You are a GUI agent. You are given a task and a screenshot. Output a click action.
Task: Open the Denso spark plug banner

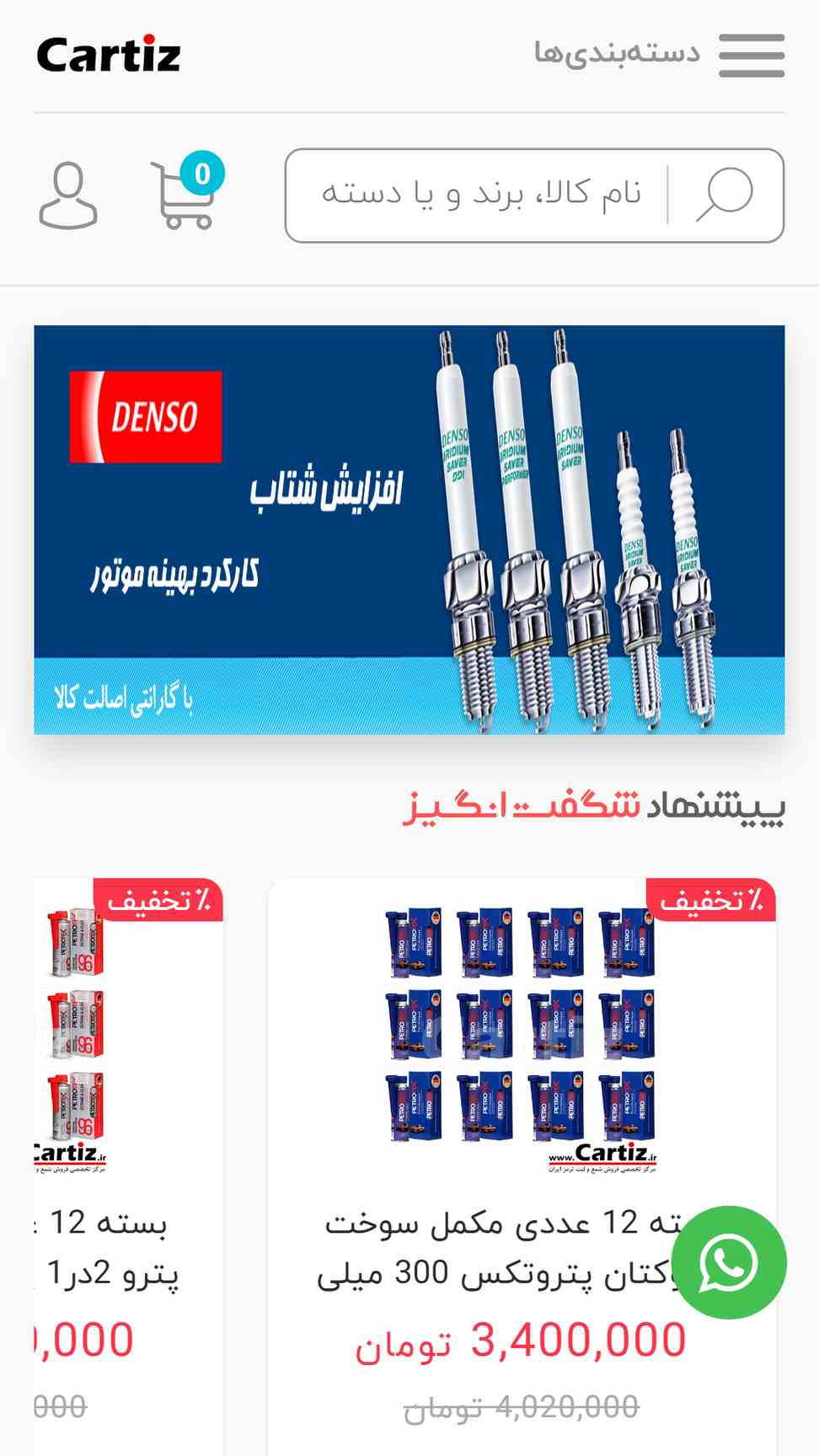point(409,529)
